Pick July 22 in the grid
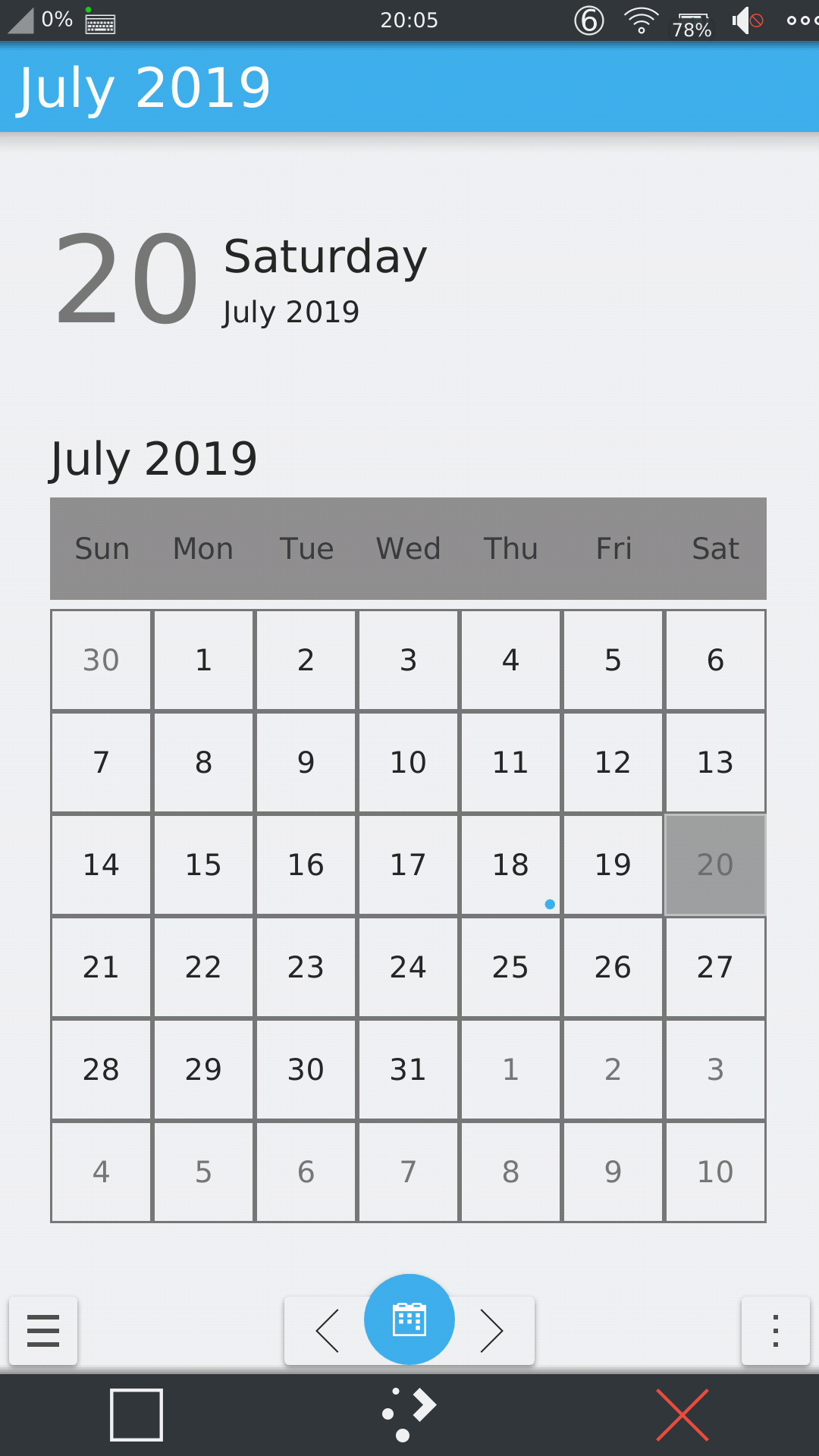Image resolution: width=819 pixels, height=1456 pixels. [x=203, y=967]
